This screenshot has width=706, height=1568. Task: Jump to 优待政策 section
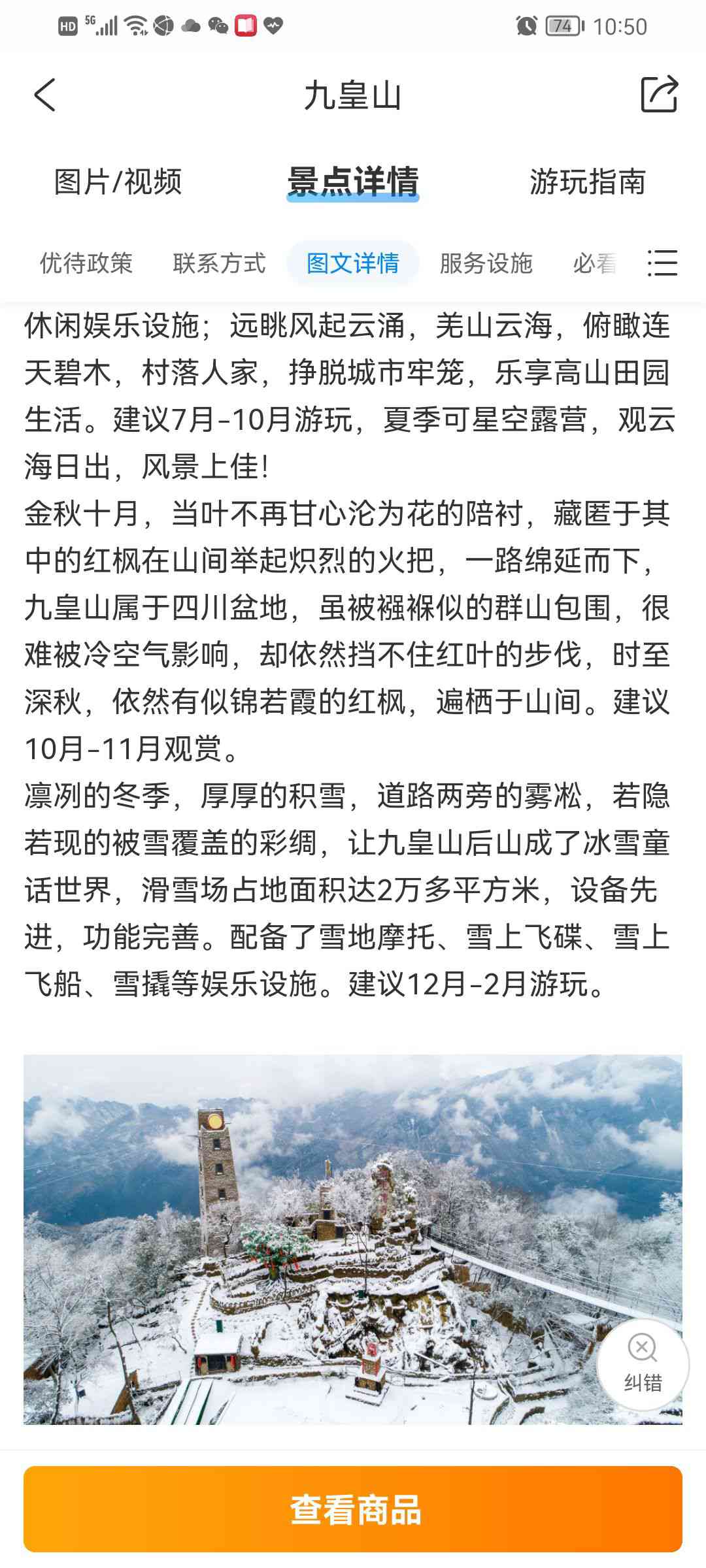pos(86,263)
